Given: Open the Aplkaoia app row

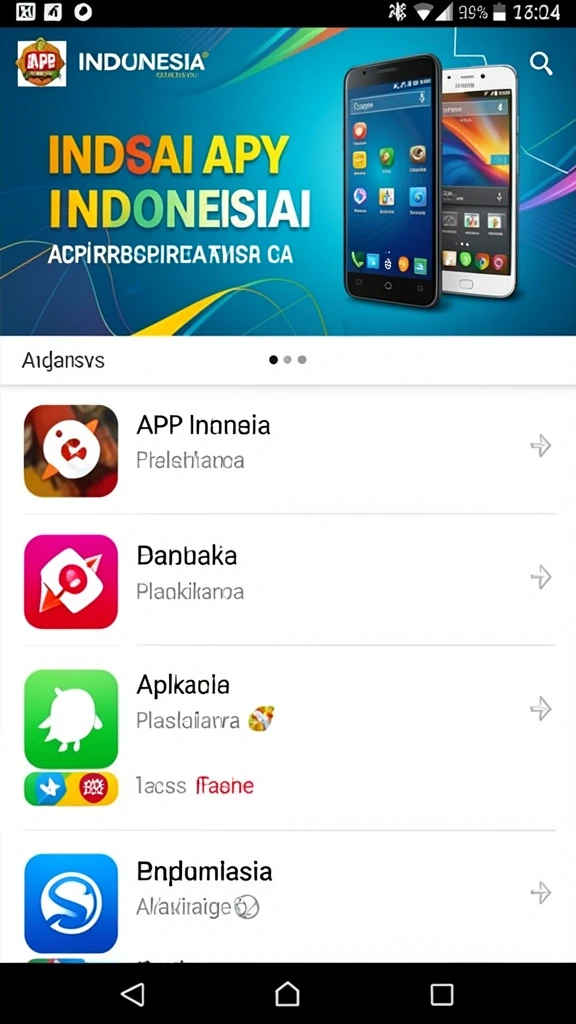Looking at the screenshot, I should click(x=288, y=738).
